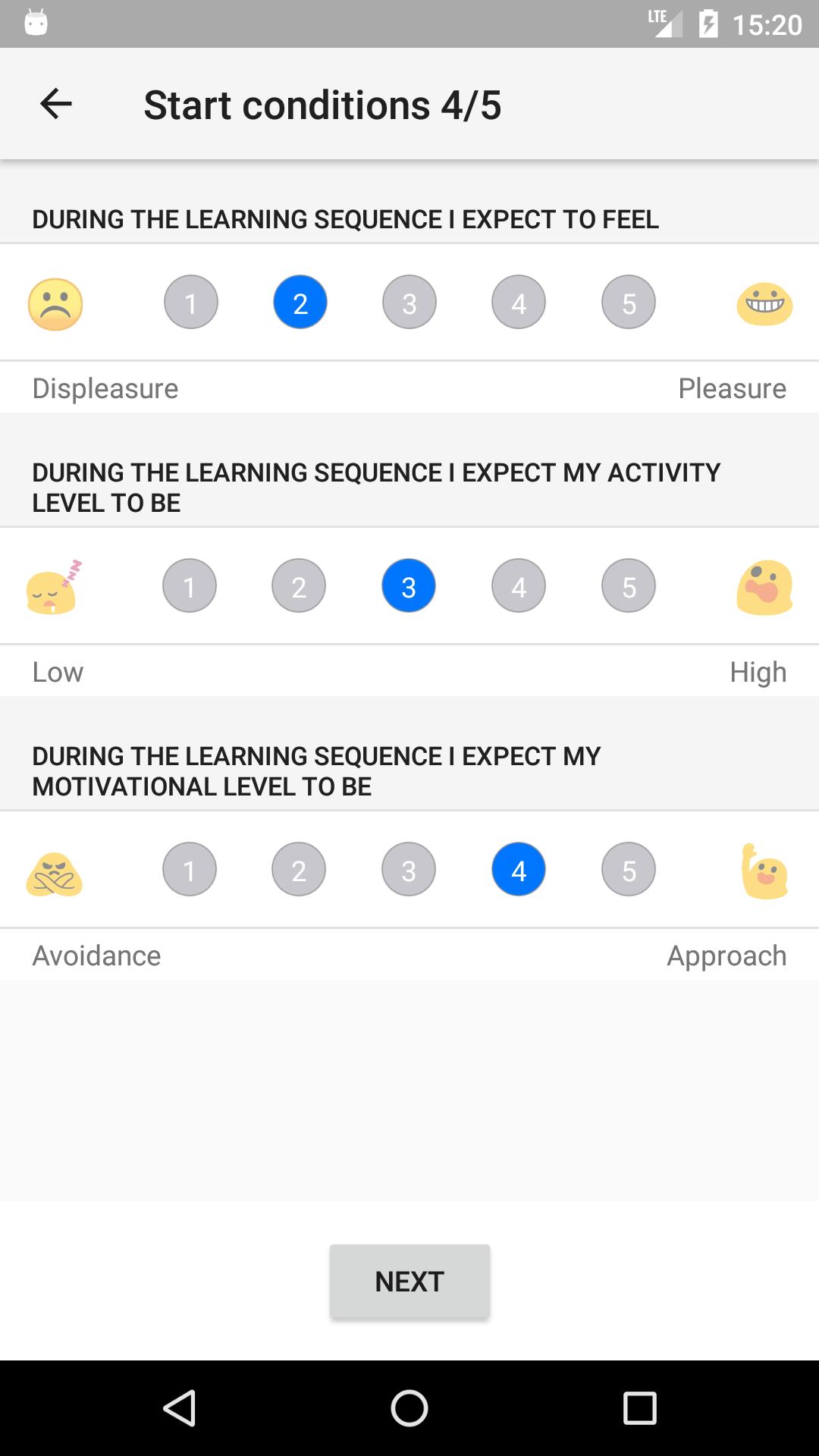Tap selected 2 on feeling scale
The height and width of the screenshot is (1456, 819).
click(300, 303)
